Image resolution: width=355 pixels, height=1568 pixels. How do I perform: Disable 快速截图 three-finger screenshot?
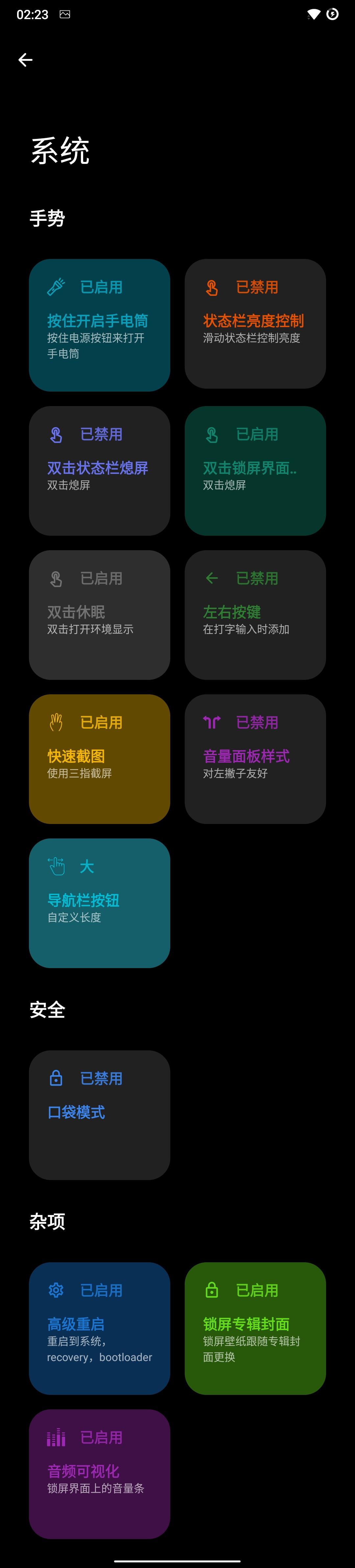point(99,758)
